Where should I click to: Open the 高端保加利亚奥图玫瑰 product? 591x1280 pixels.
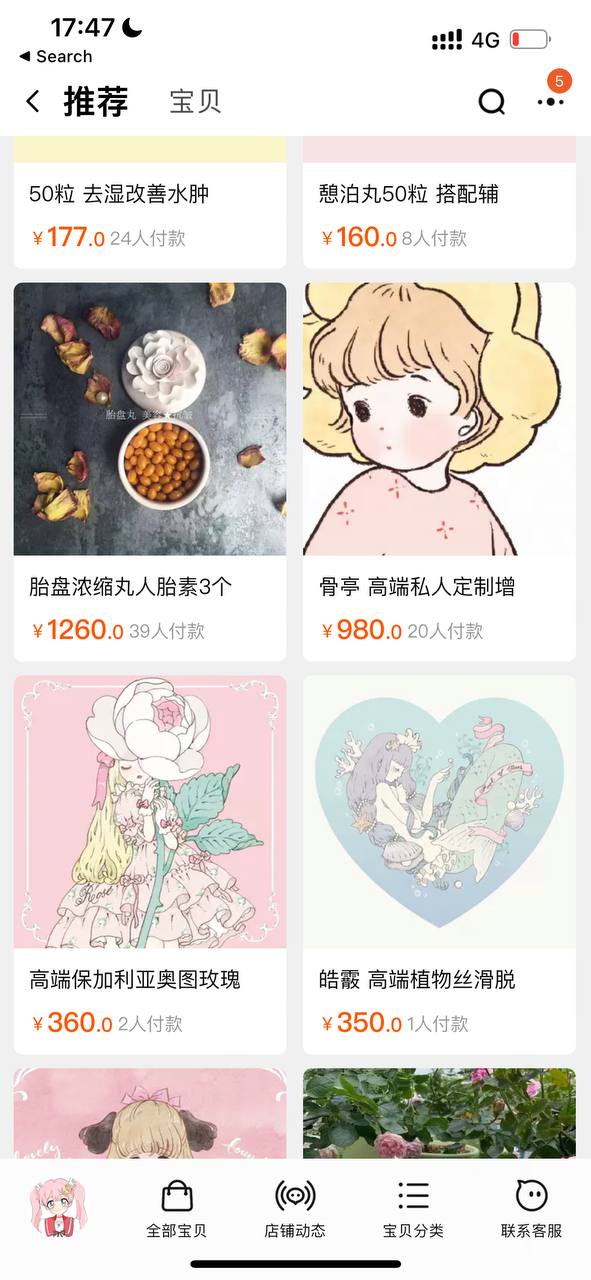coord(150,865)
